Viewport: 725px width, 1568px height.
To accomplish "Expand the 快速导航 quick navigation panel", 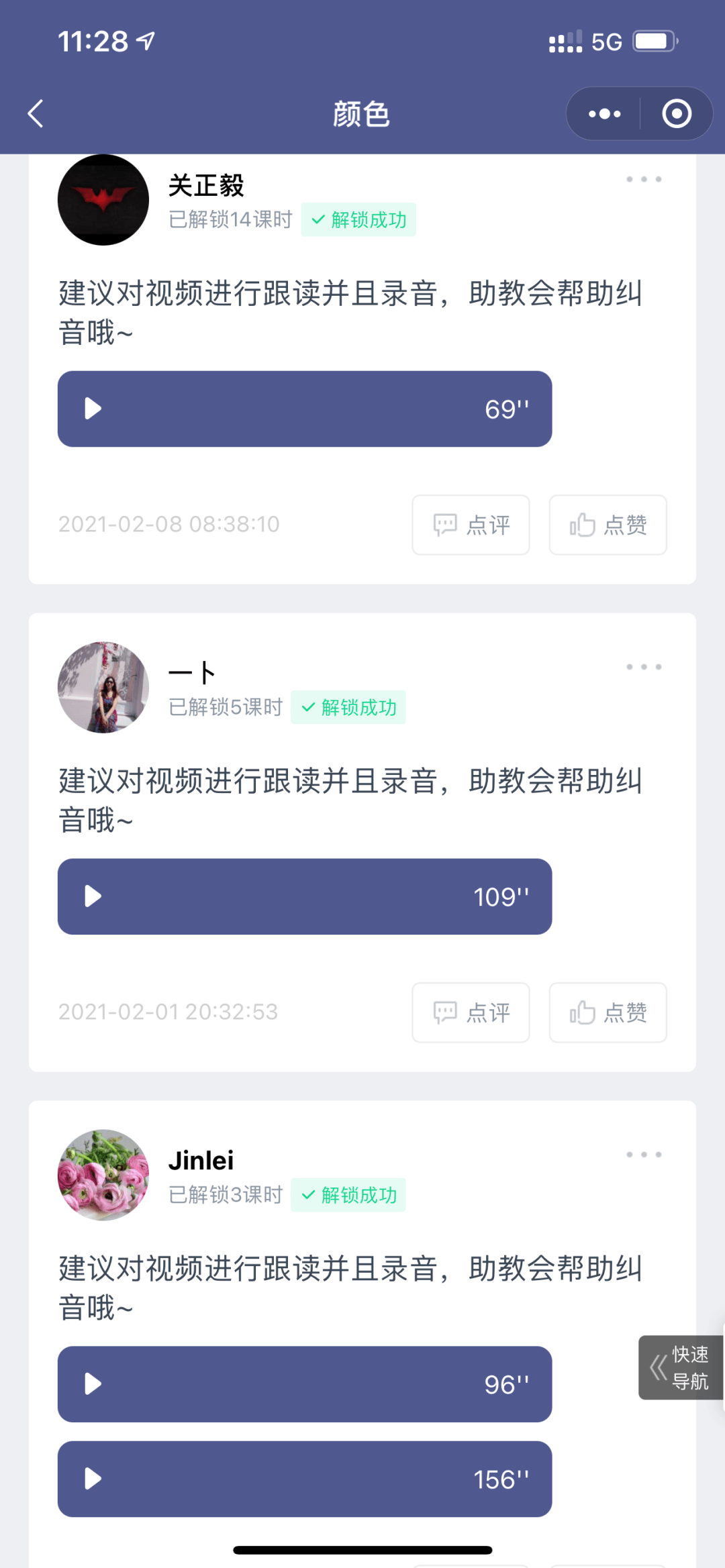I will pyautogui.click(x=680, y=1367).
